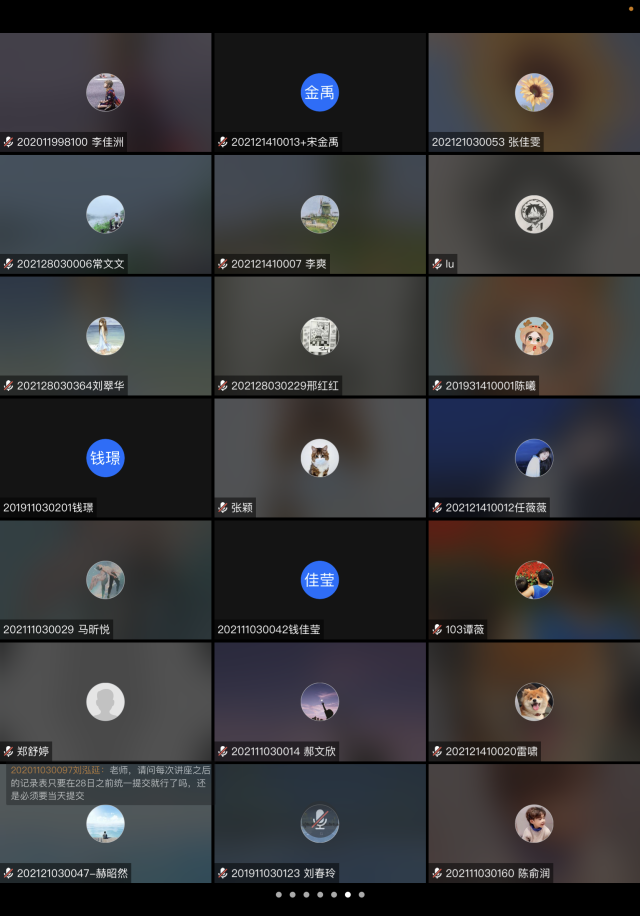Select participant tile 李佳洲
Image resolution: width=640 pixels, height=916 pixels.
pyautogui.click(x=105, y=92)
